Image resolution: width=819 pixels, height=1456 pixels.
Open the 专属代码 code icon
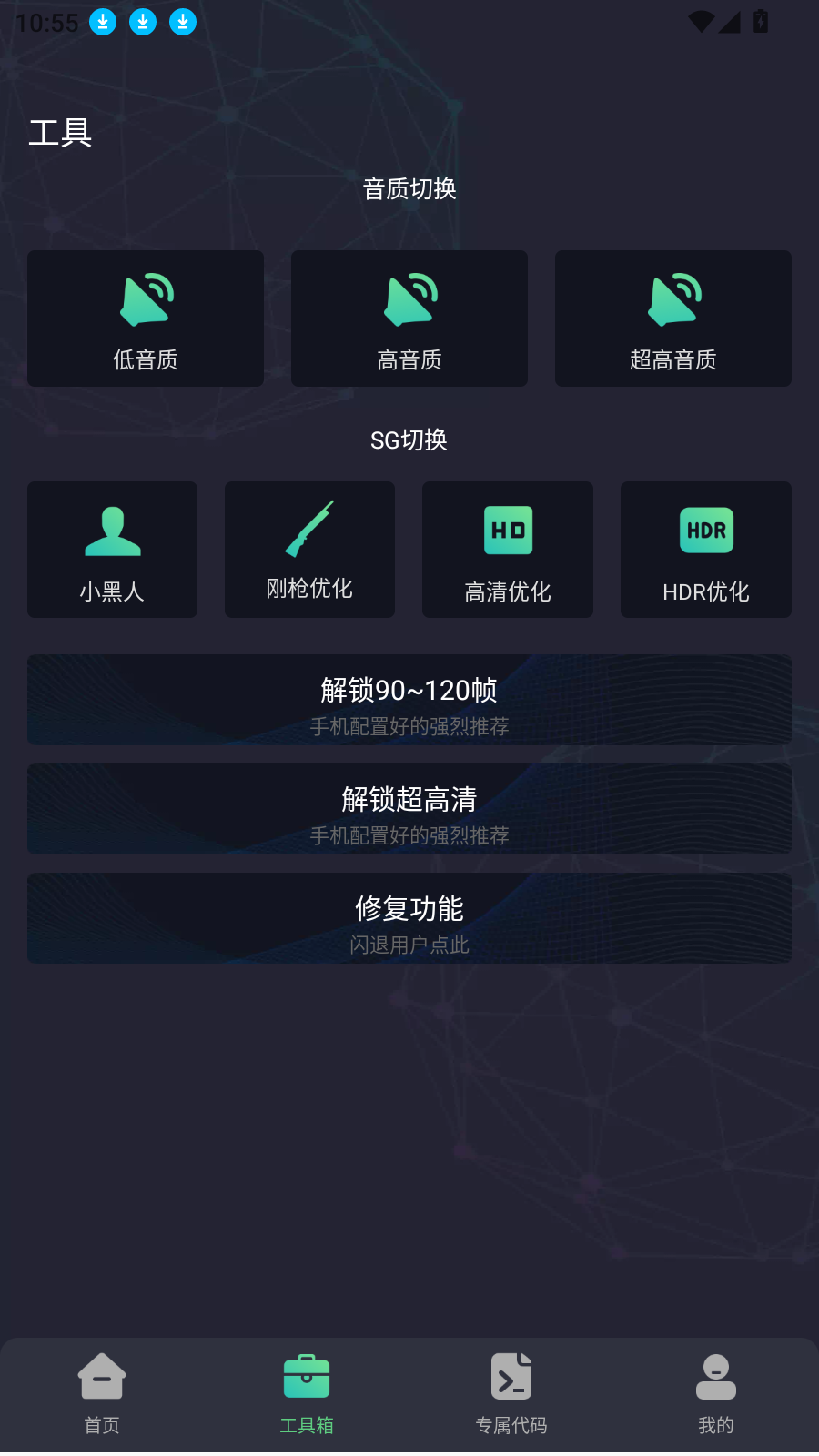point(511,1377)
